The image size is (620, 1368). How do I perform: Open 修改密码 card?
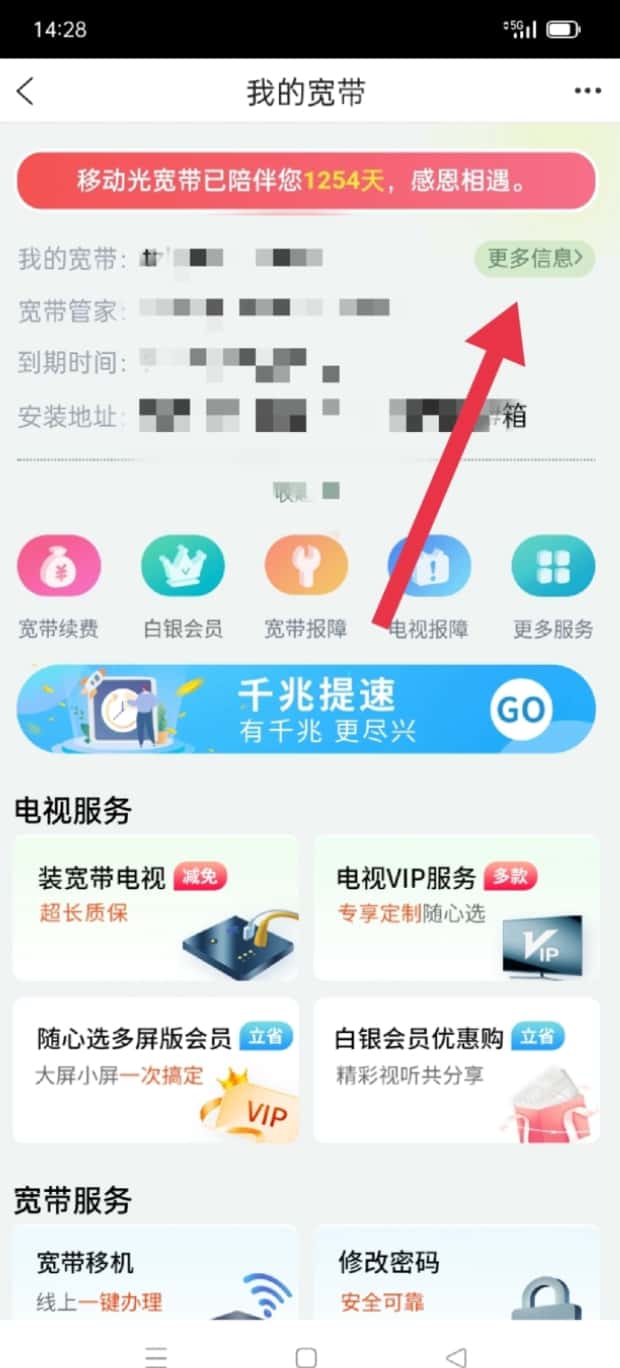(x=456, y=1275)
